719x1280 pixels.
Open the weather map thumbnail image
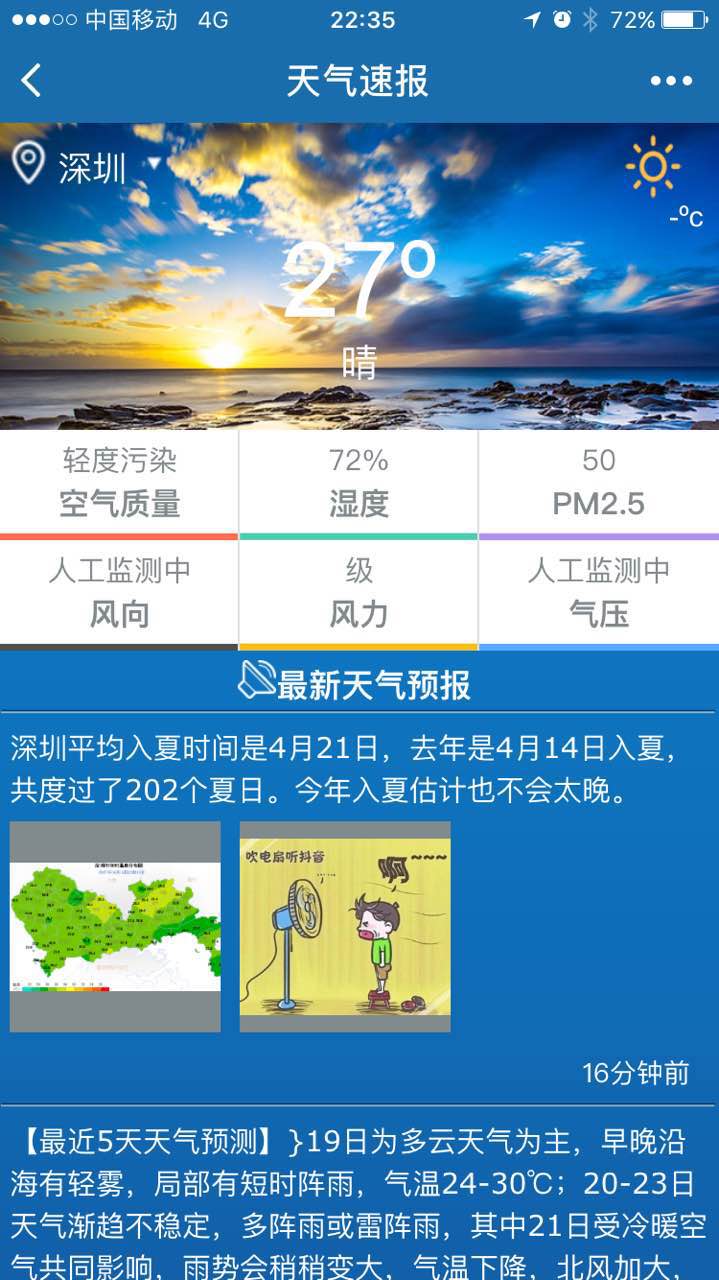point(115,926)
